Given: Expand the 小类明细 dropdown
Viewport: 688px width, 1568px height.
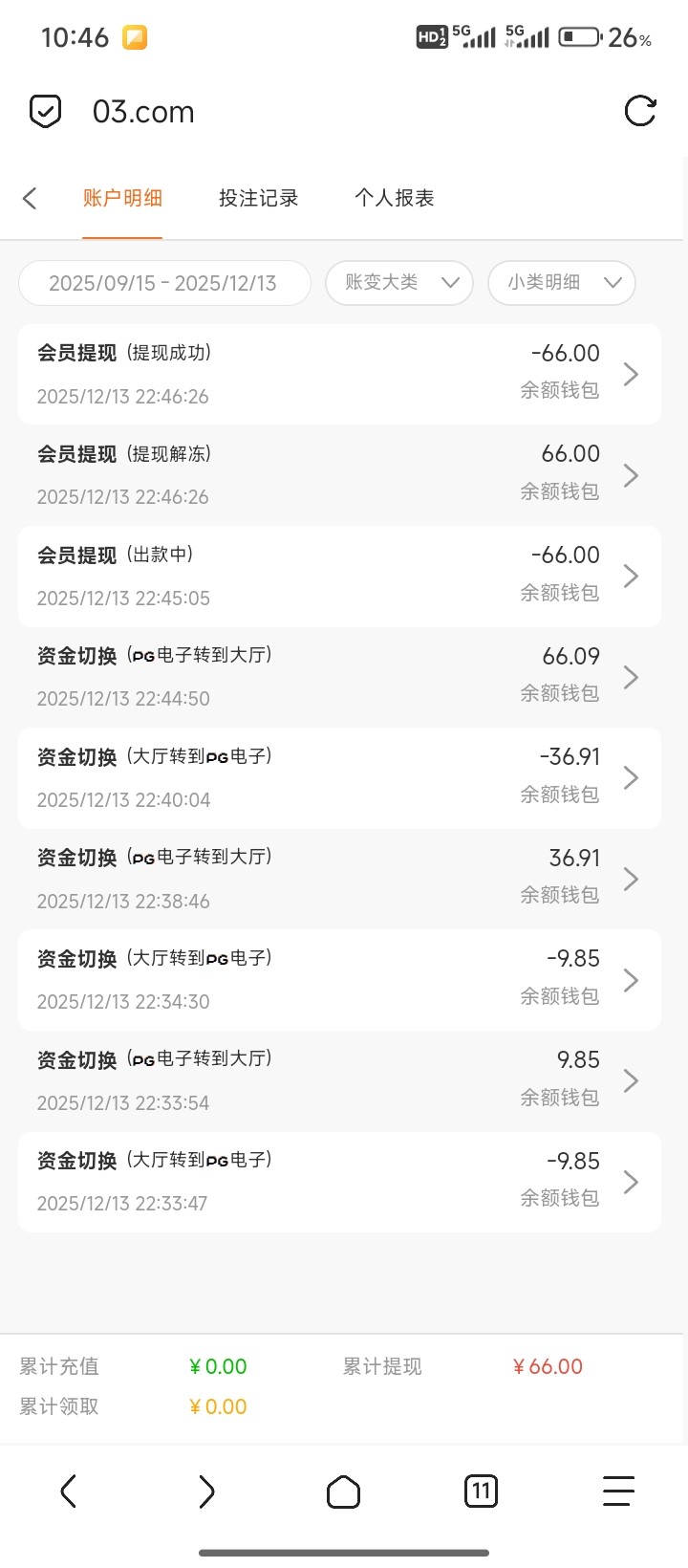Looking at the screenshot, I should click(562, 283).
